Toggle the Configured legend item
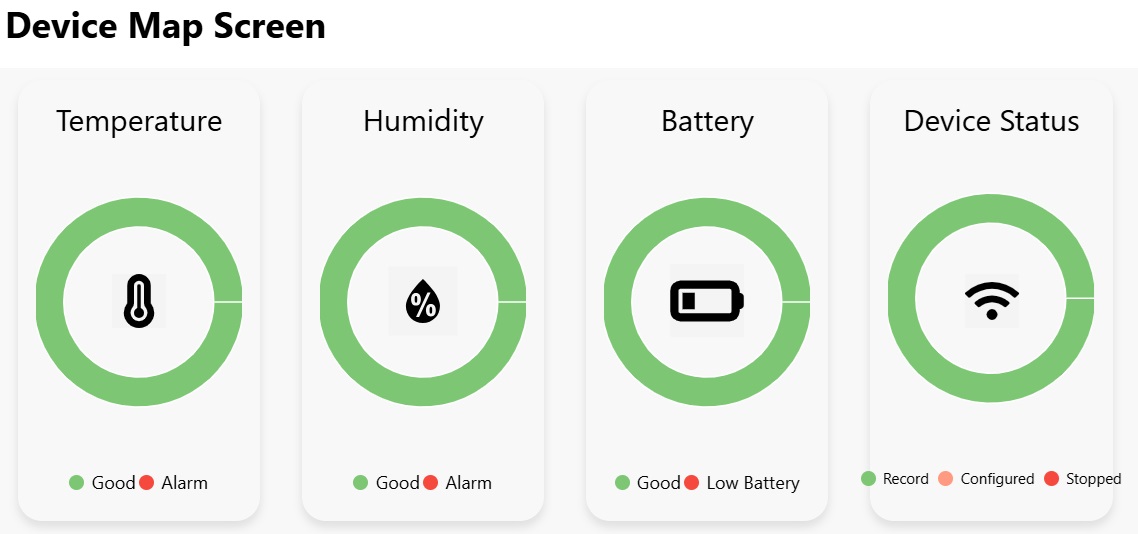This screenshot has width=1138, height=534. point(986,479)
